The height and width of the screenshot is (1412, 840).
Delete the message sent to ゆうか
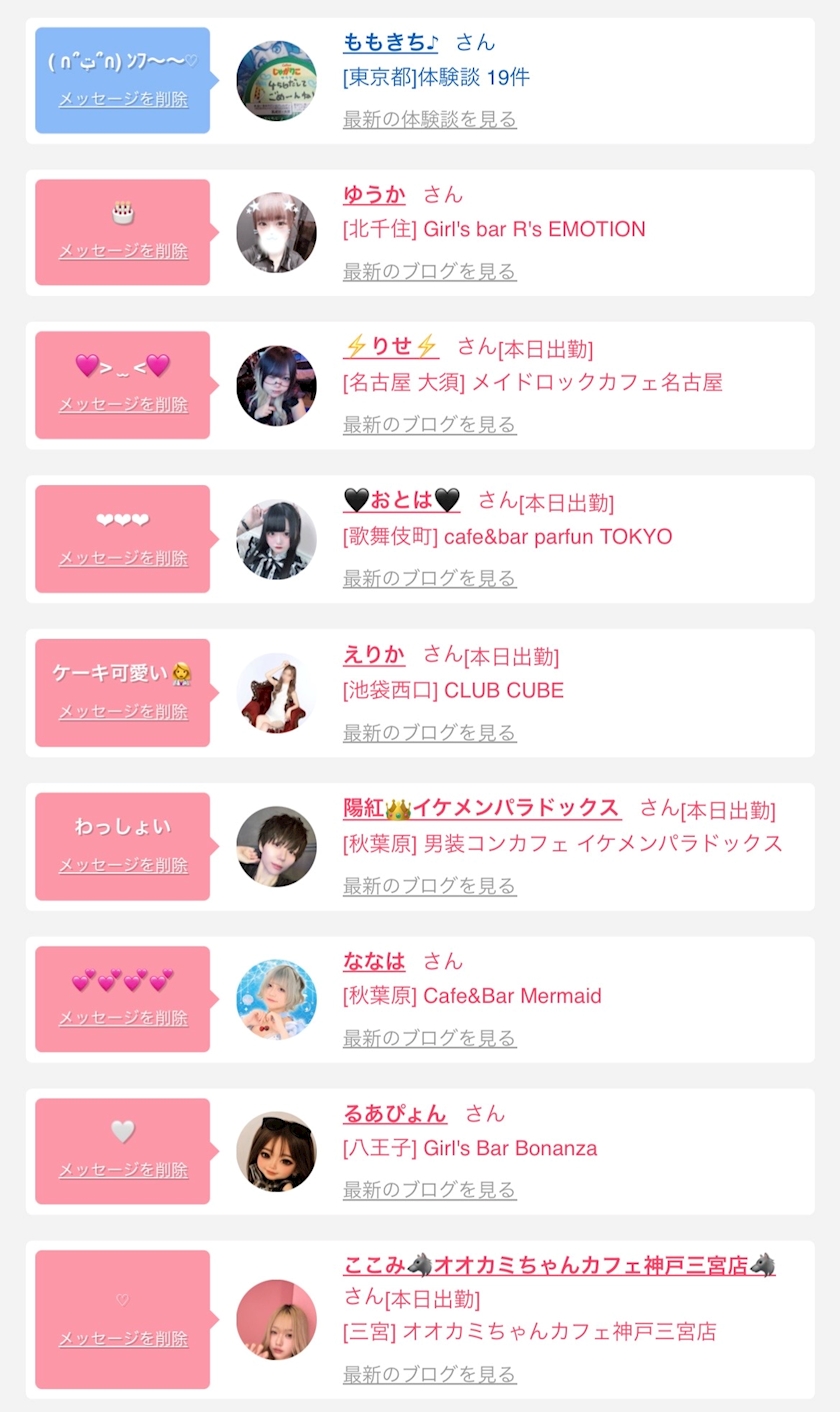coord(123,251)
